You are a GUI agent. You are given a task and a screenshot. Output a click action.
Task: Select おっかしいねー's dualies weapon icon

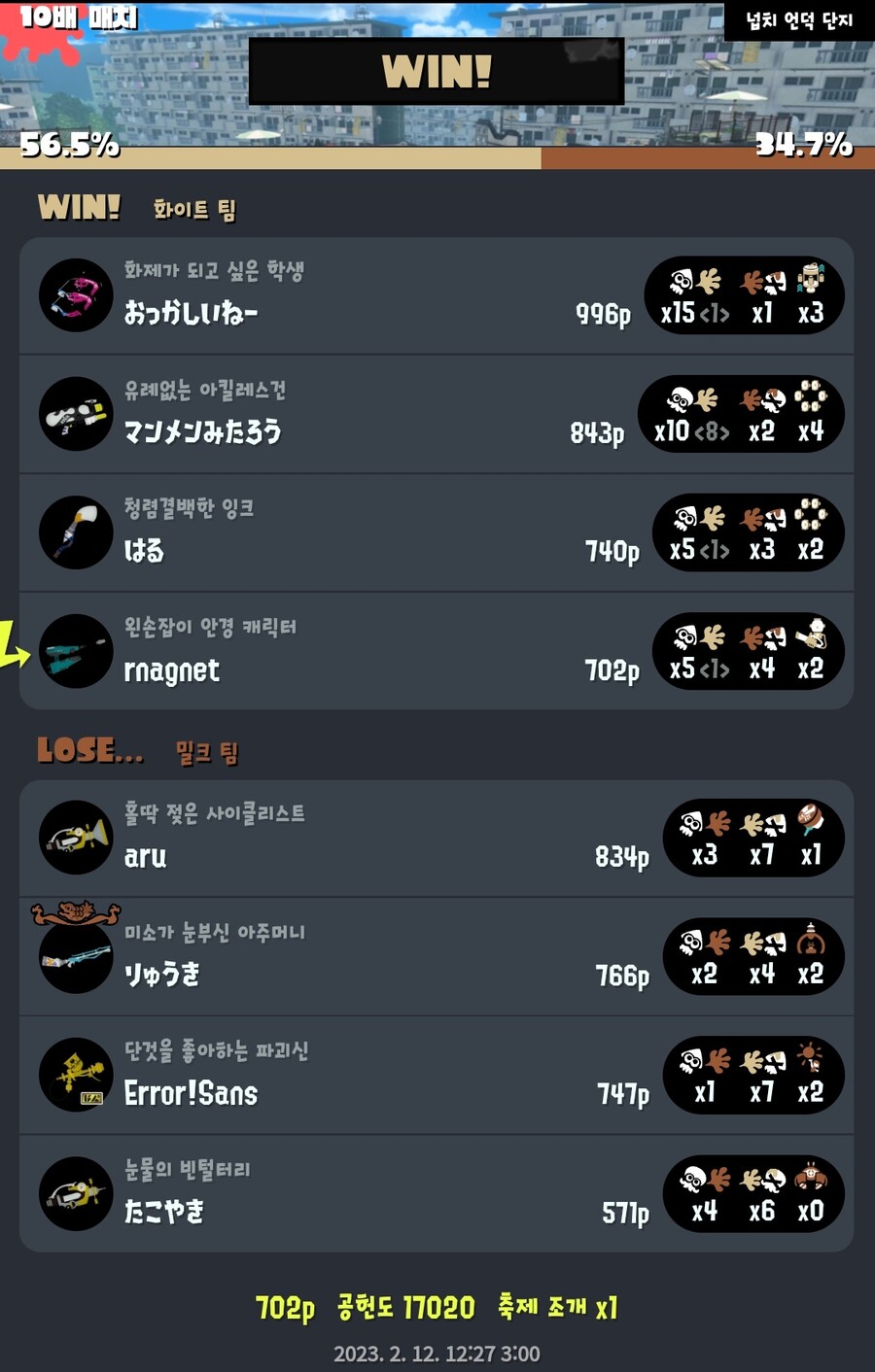[x=76, y=295]
